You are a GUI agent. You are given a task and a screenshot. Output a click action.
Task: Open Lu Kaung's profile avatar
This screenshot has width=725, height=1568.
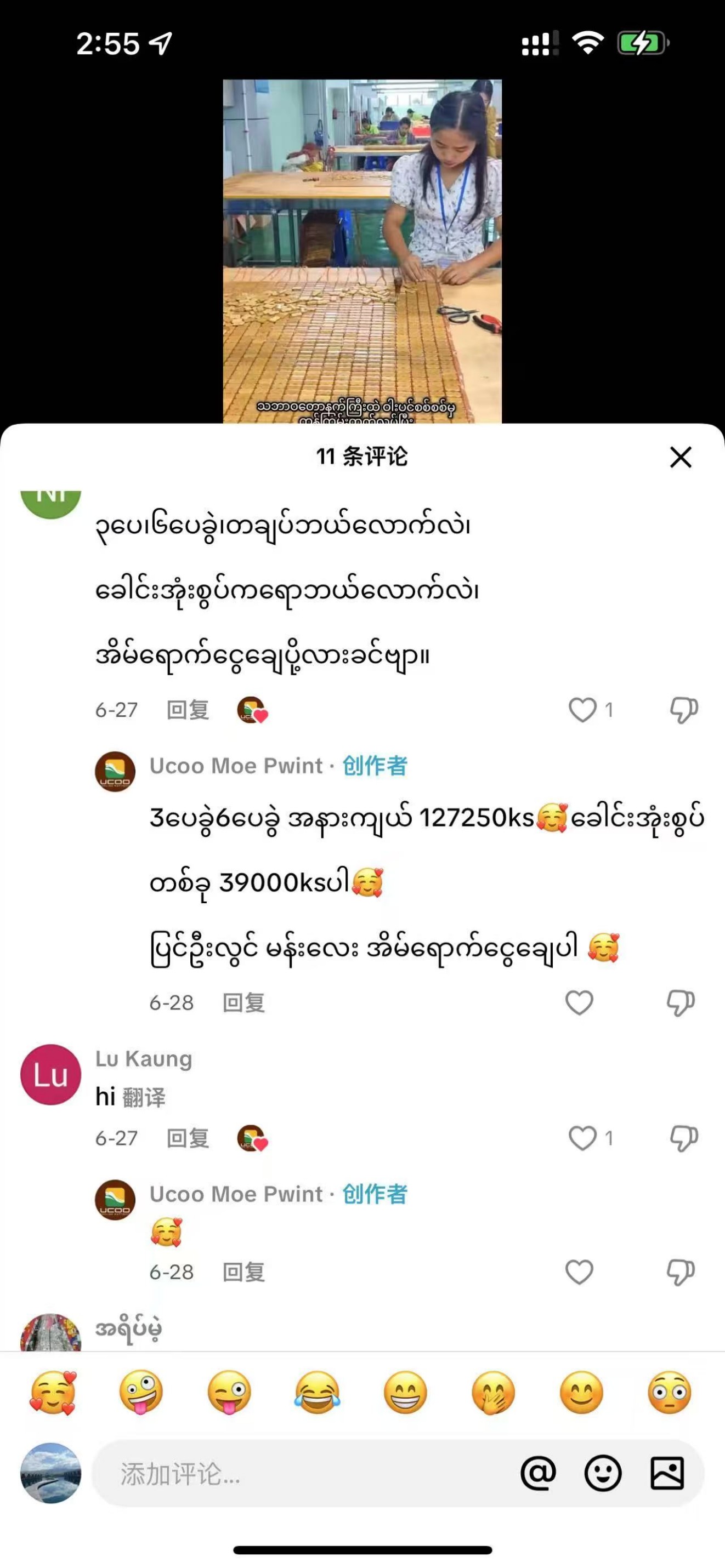pos(50,1074)
